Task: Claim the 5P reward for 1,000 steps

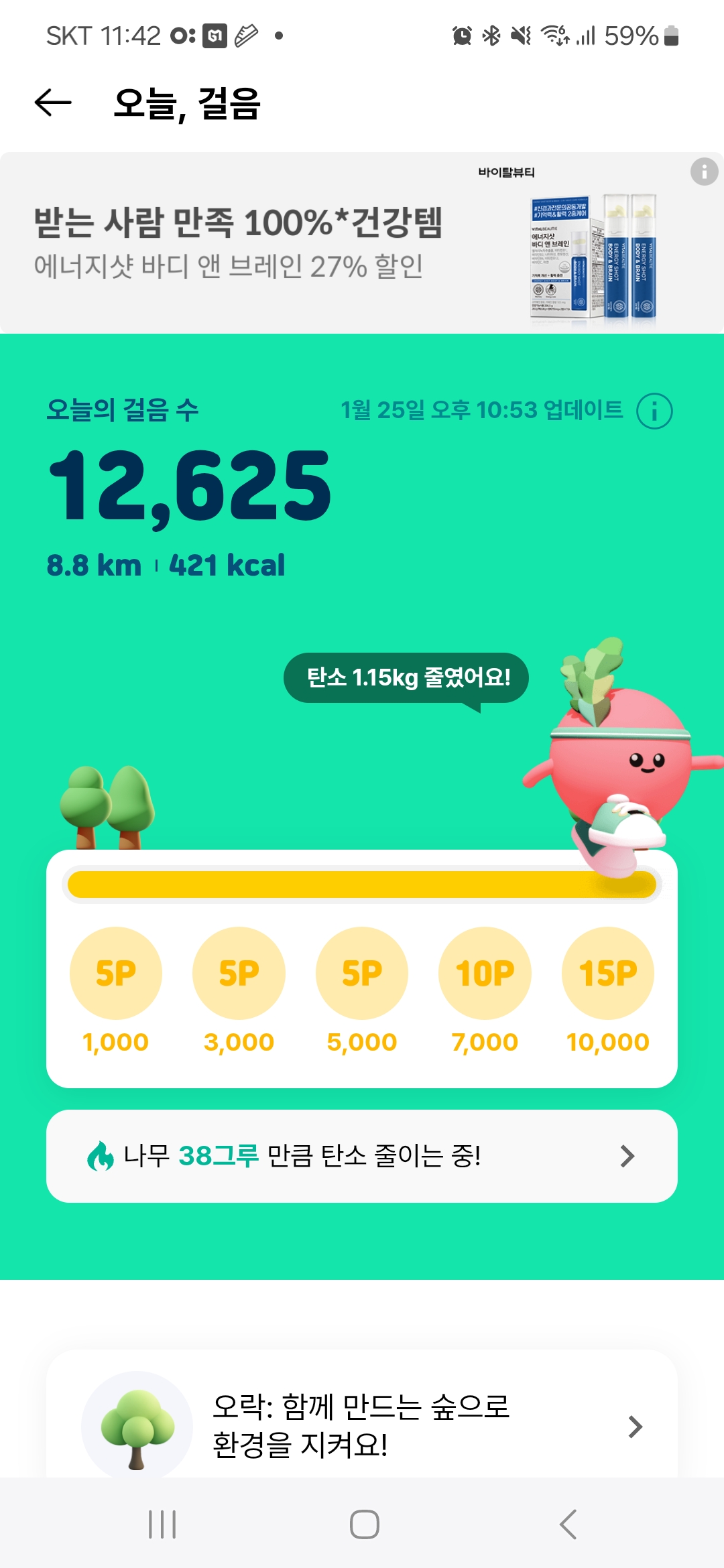Action: point(116,973)
